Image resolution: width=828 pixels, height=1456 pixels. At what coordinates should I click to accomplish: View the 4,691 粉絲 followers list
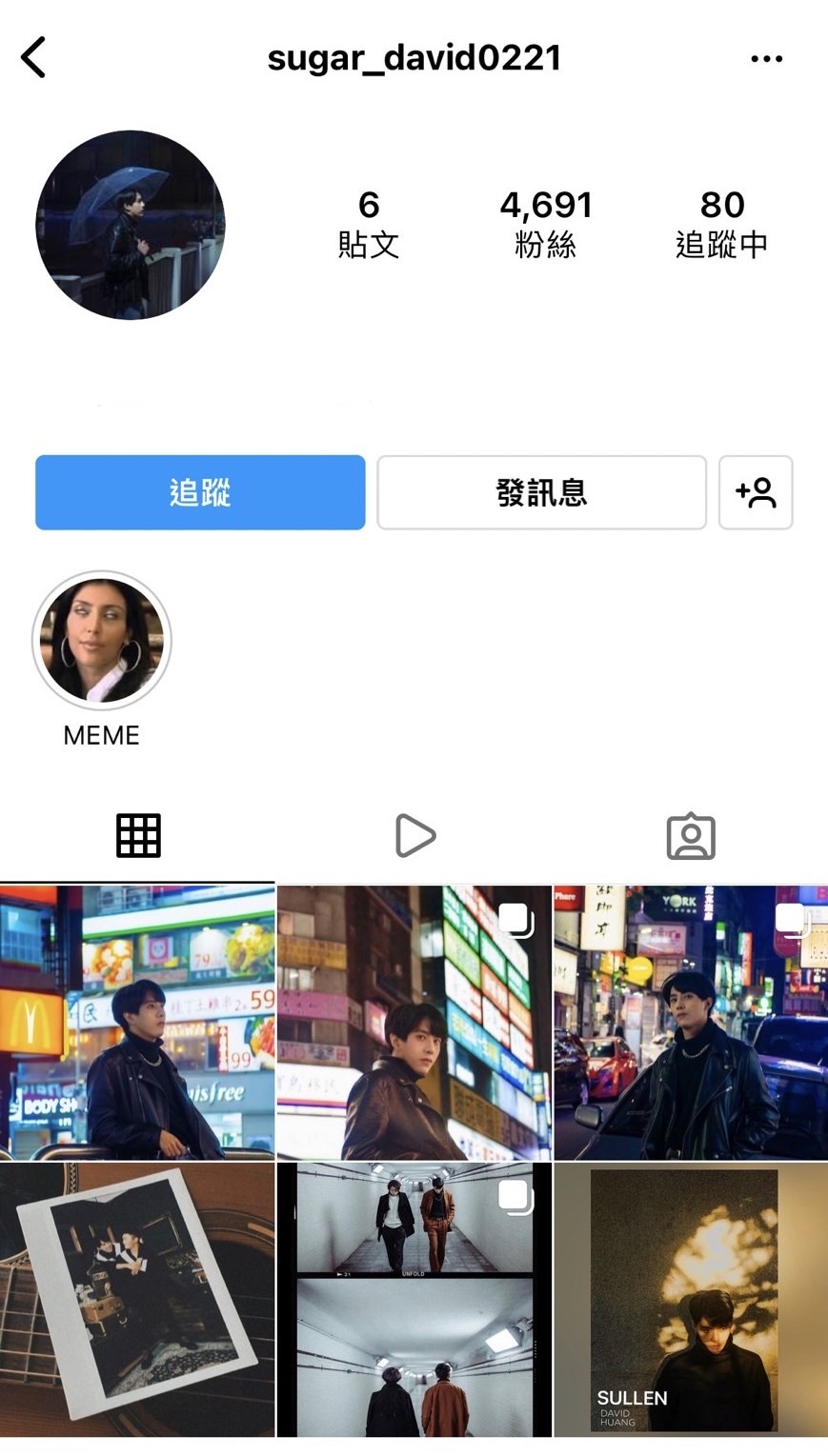pos(546,224)
